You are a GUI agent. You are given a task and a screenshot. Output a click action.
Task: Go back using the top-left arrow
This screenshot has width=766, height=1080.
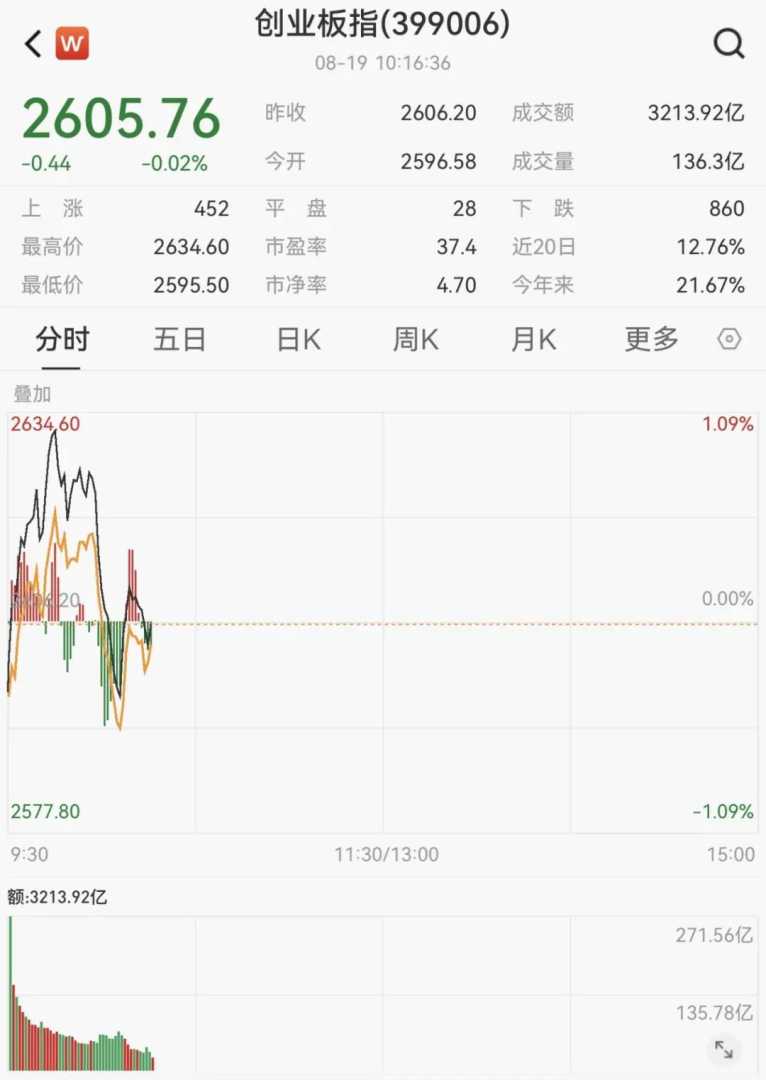point(34,44)
